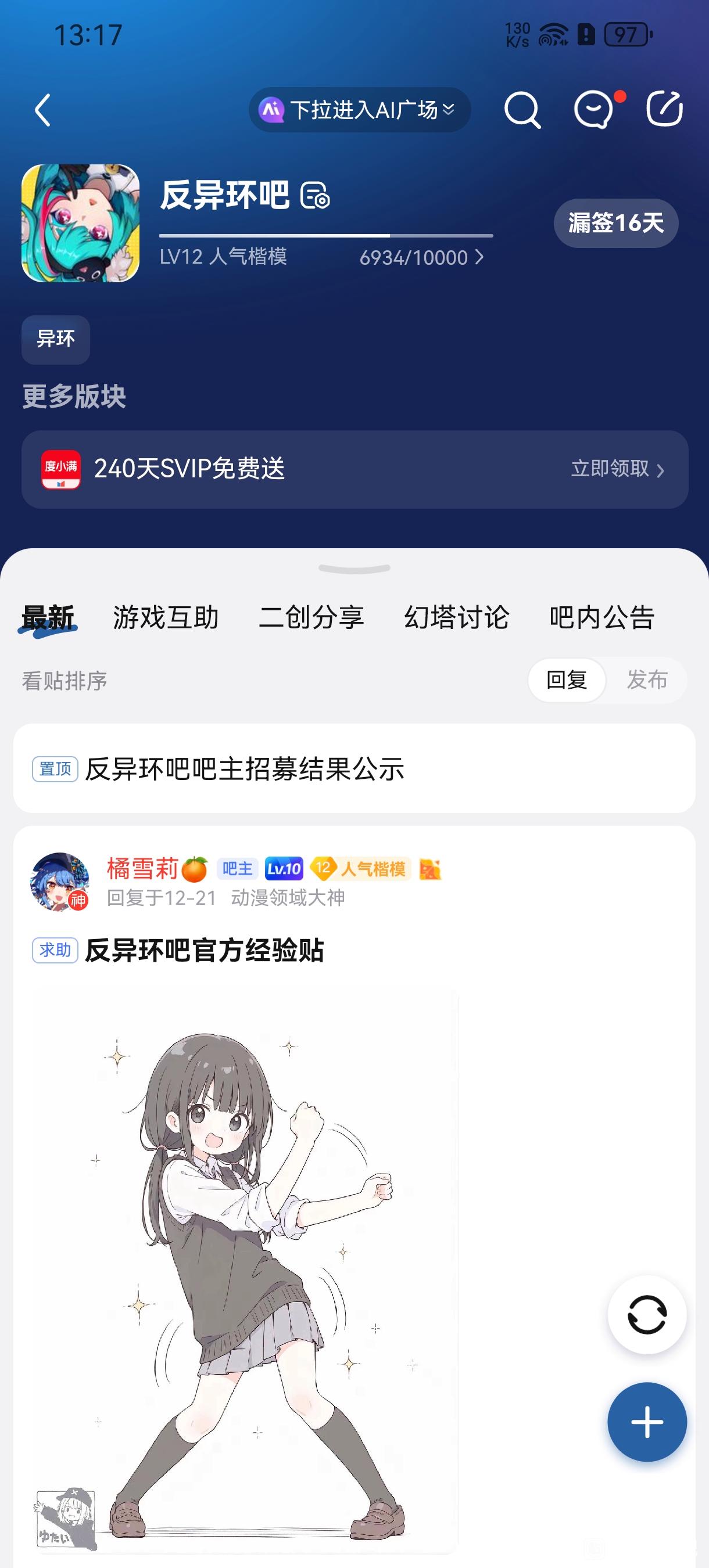Image resolution: width=709 pixels, height=1568 pixels.
Task: Open the messages bubble icon
Action: click(593, 110)
